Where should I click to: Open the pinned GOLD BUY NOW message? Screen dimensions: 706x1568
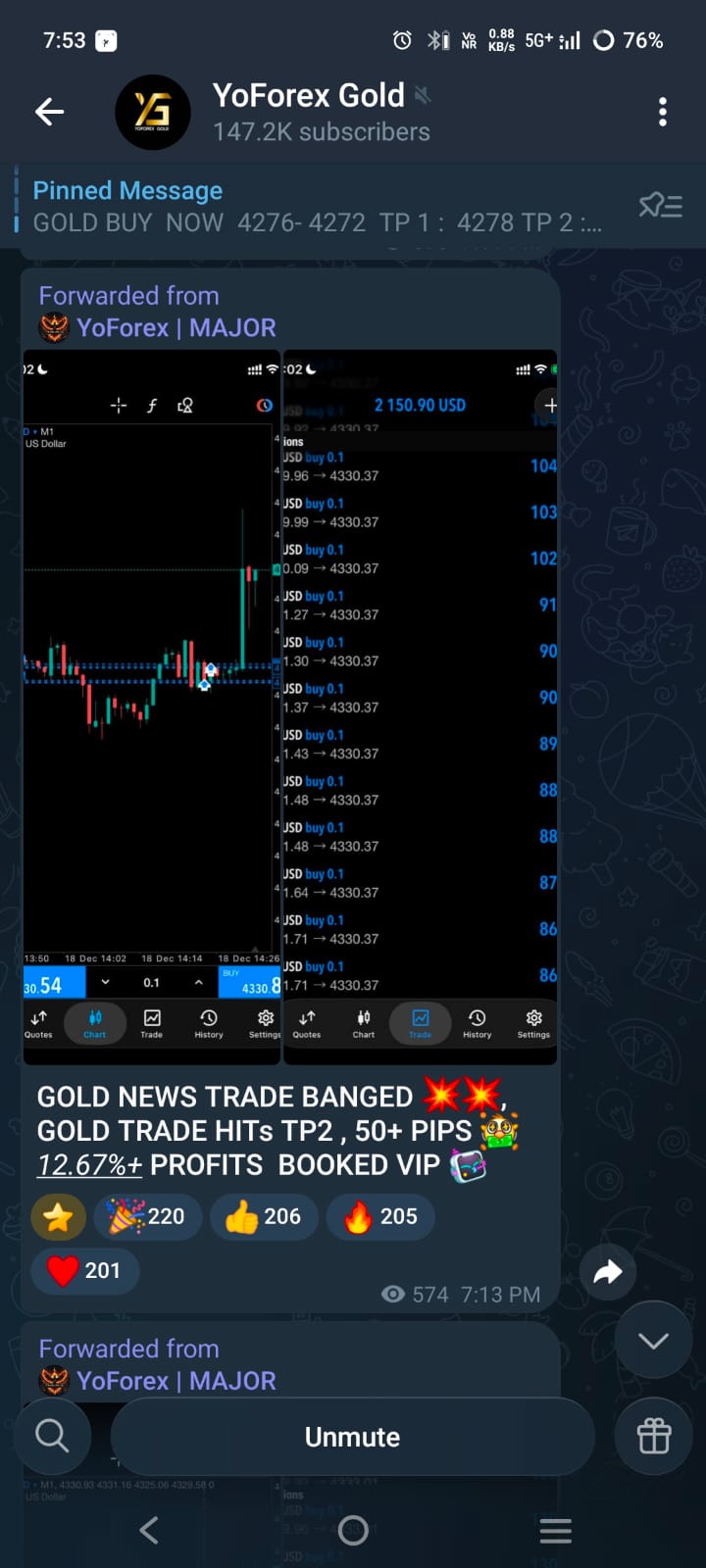(314, 207)
